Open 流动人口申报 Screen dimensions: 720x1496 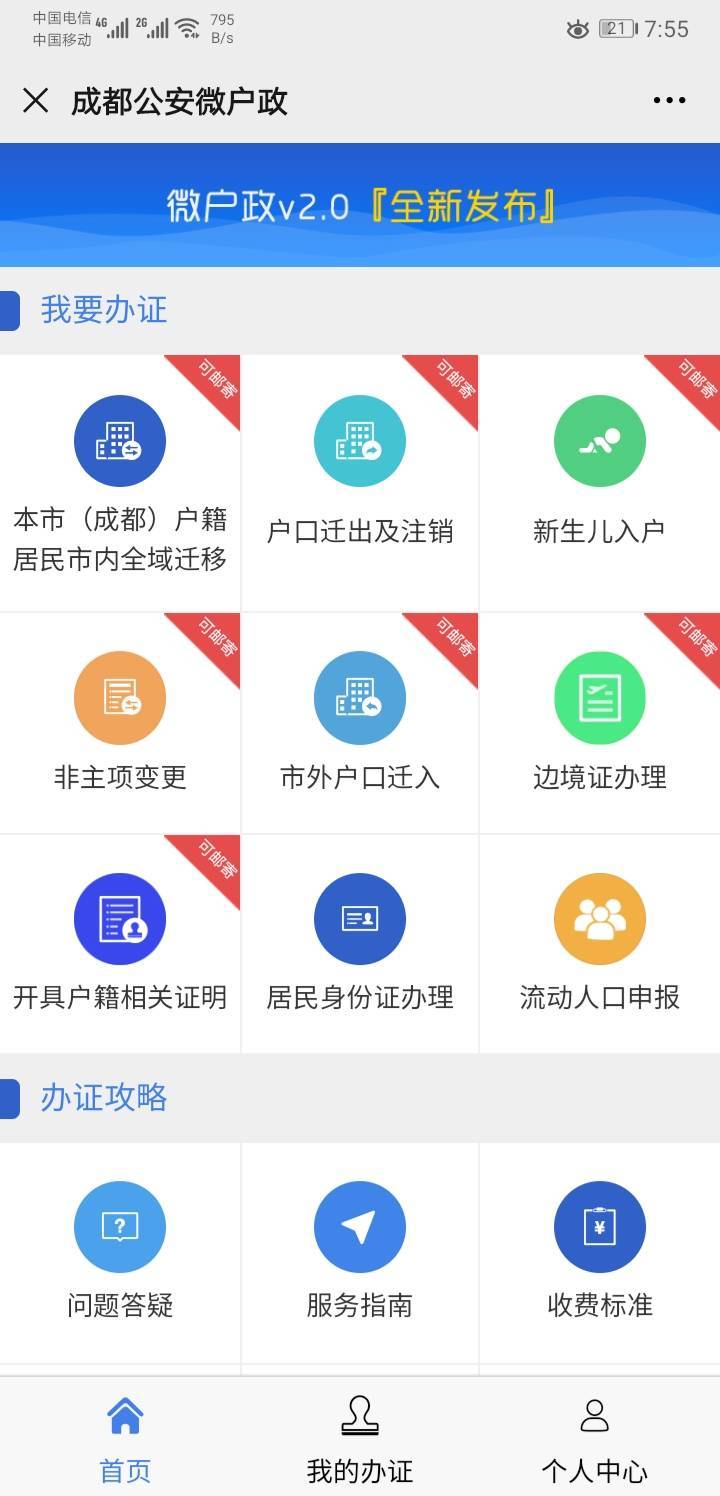[x=600, y=944]
